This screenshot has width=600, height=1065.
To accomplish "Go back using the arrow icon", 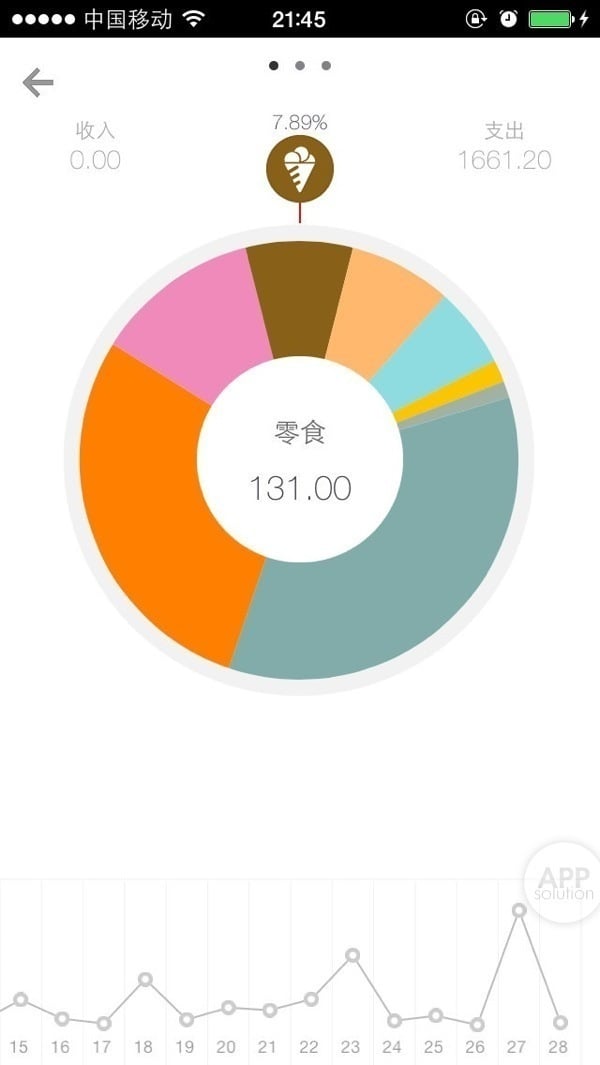I will [x=38, y=83].
